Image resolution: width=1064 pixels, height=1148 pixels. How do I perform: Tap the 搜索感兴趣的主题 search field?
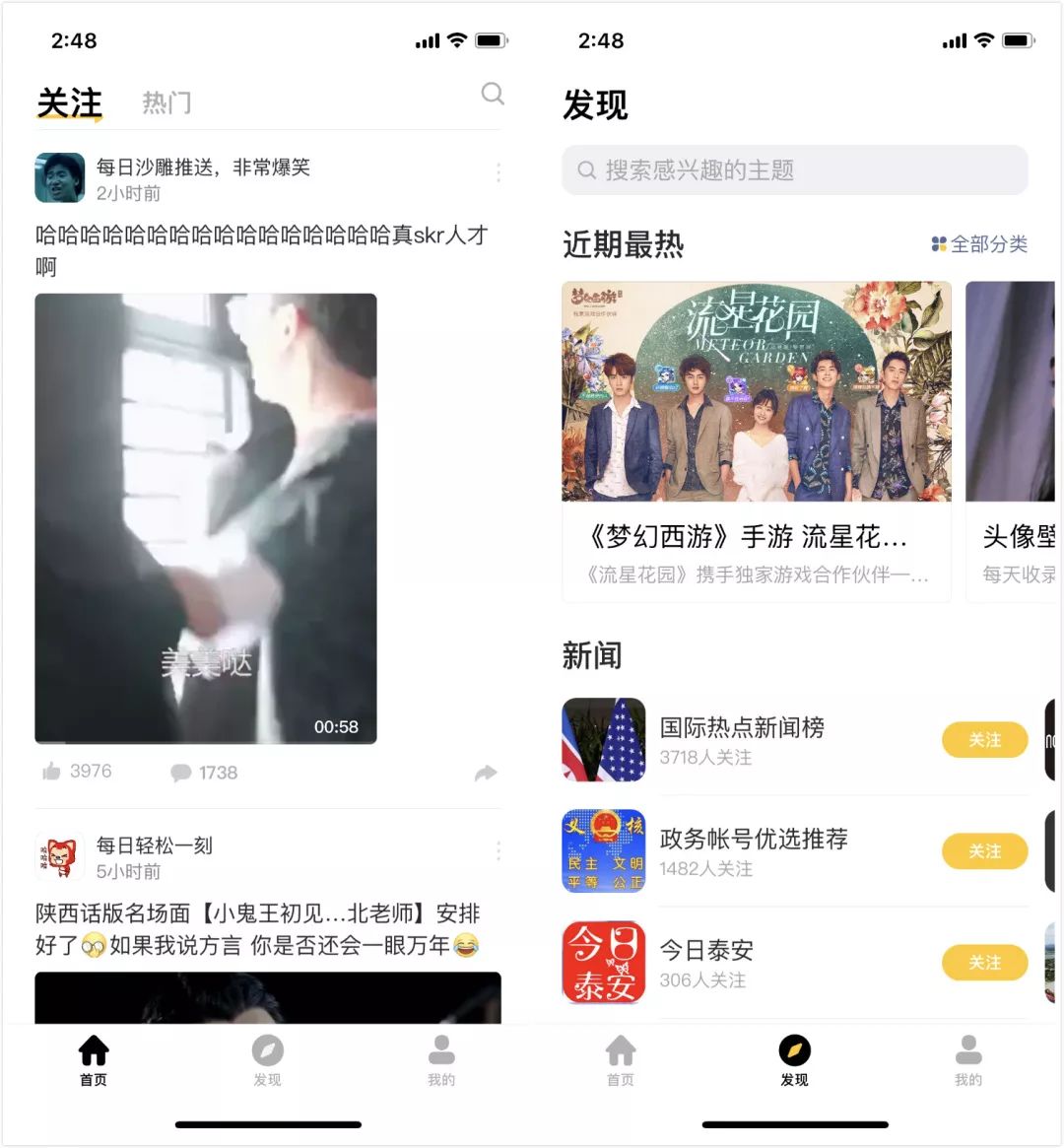794,170
